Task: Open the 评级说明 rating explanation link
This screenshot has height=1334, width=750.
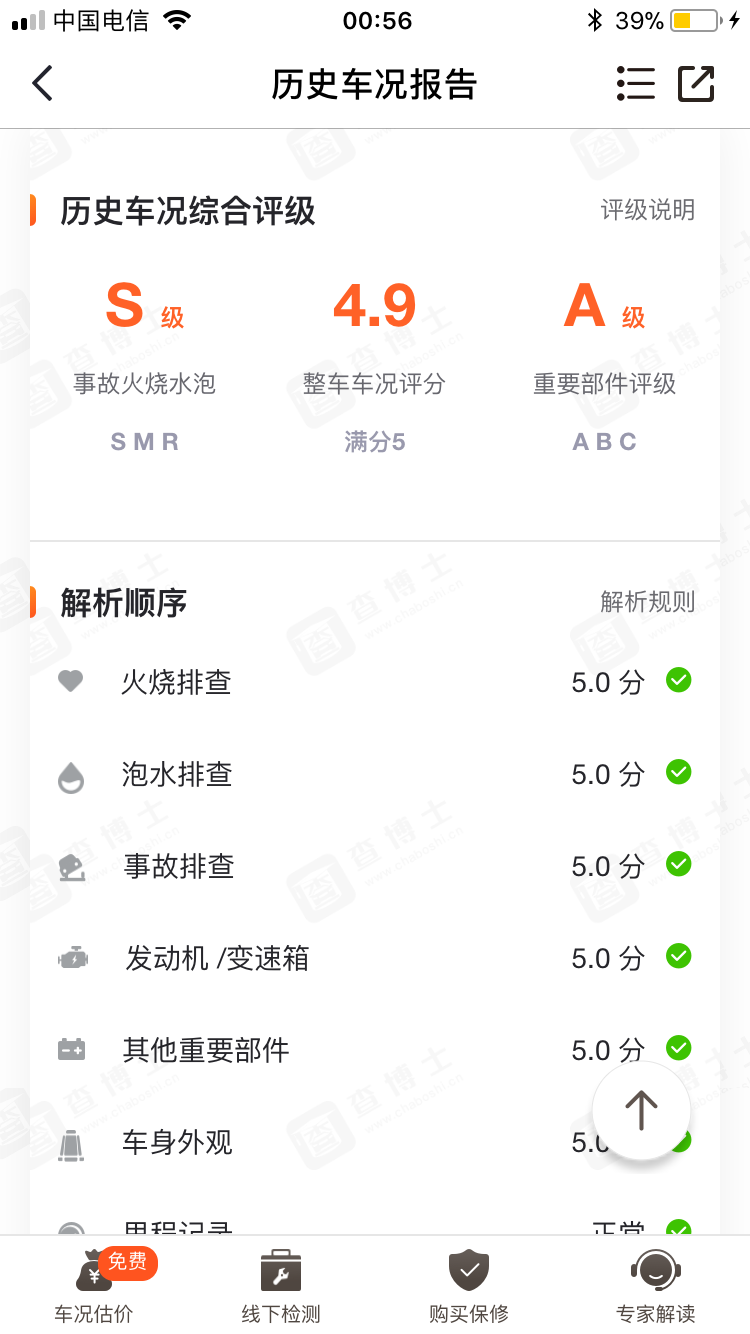Action: pos(647,210)
